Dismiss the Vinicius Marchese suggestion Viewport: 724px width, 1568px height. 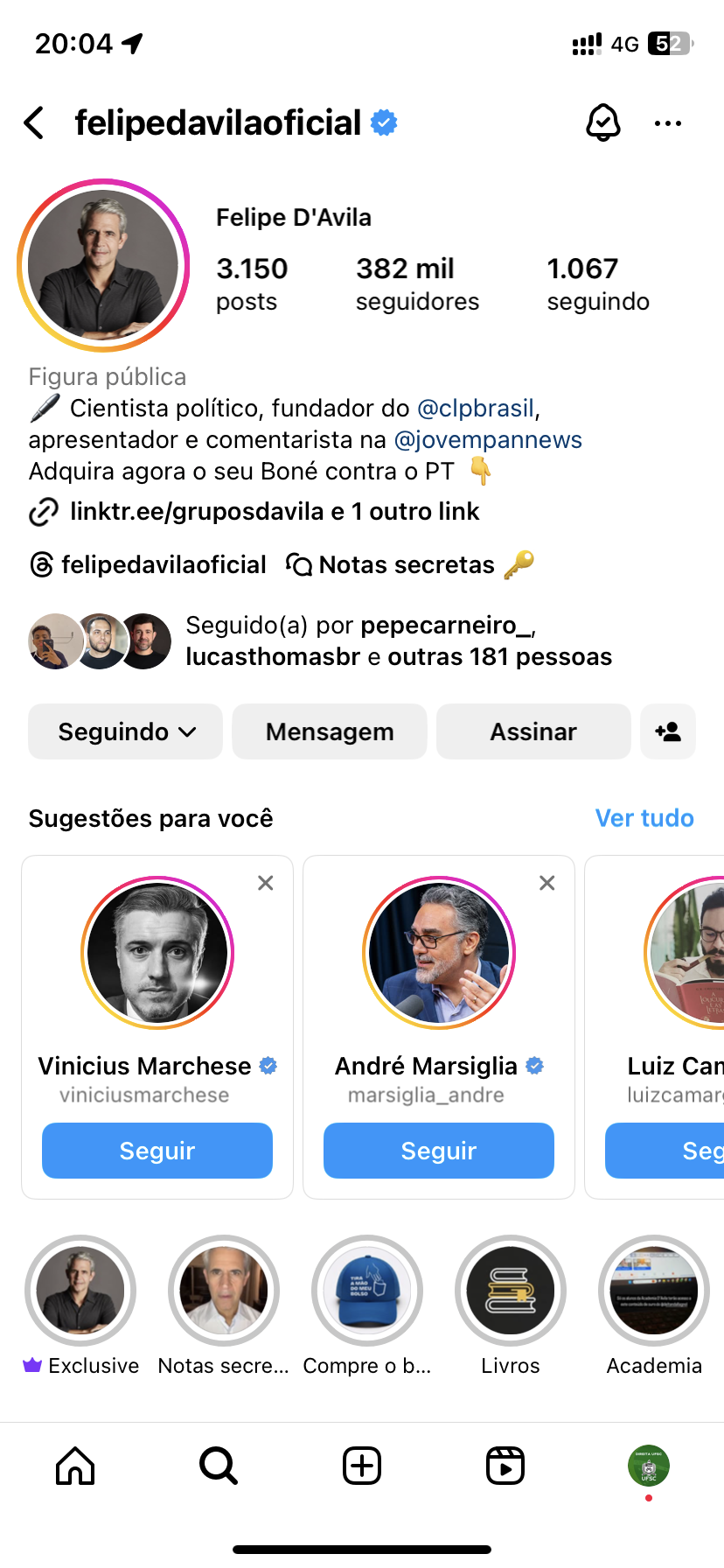(x=266, y=883)
